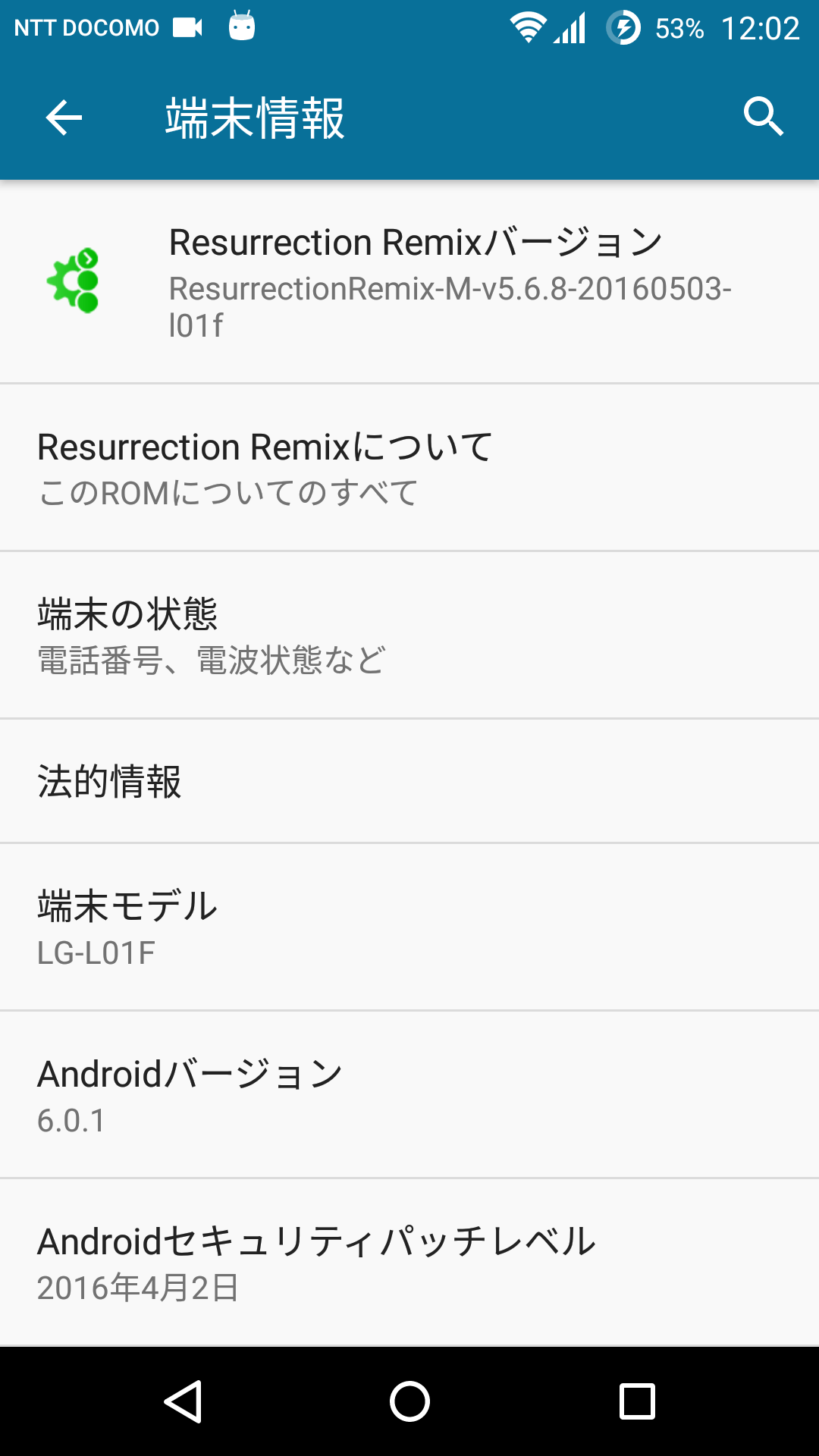Tap the Androidバージョン 6.0.1 row

pos(409,1095)
